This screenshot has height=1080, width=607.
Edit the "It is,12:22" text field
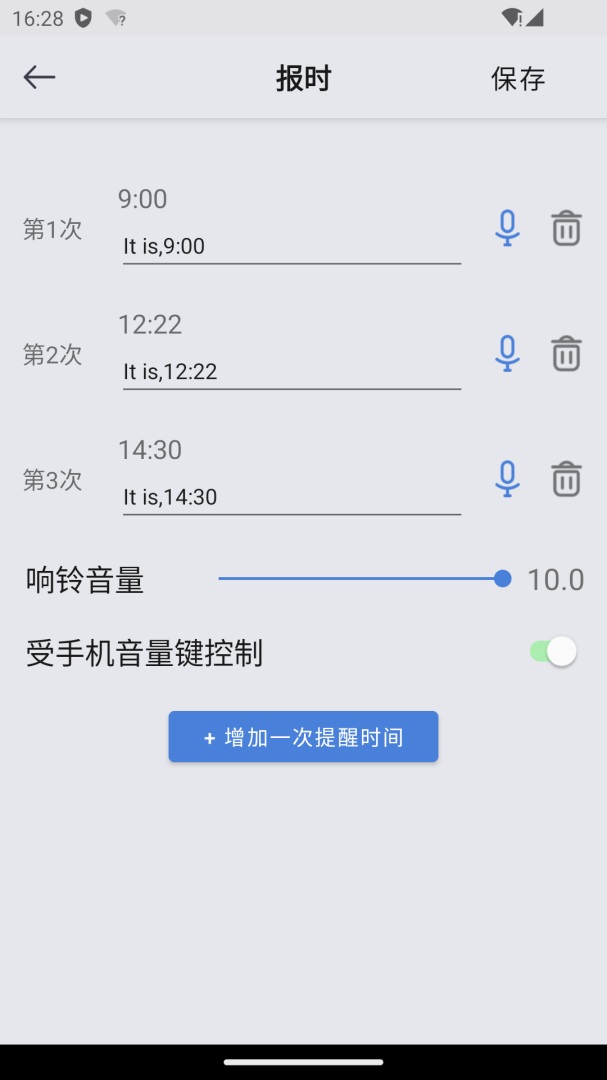click(x=291, y=372)
